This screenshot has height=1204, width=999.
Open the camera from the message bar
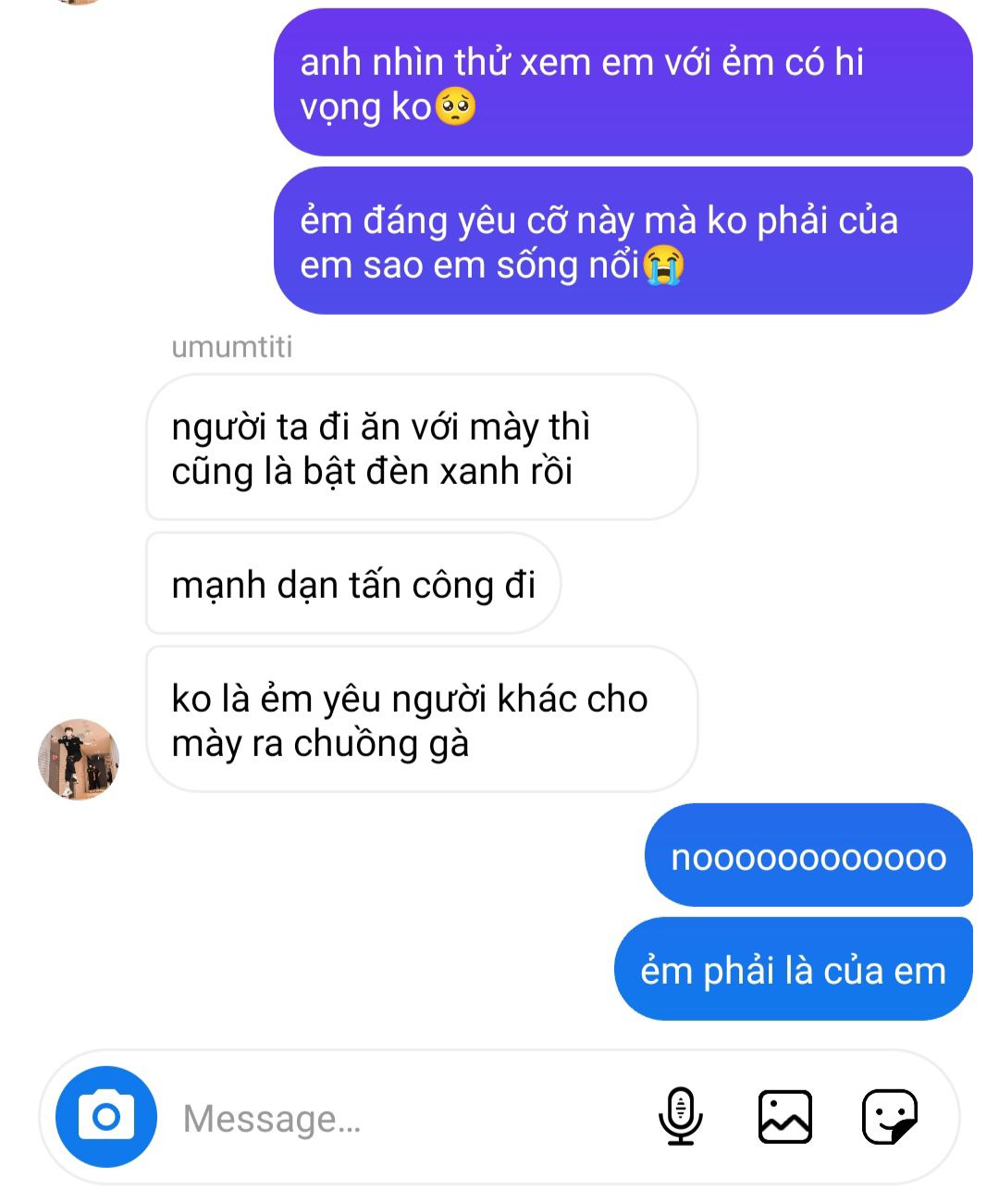[106, 1117]
